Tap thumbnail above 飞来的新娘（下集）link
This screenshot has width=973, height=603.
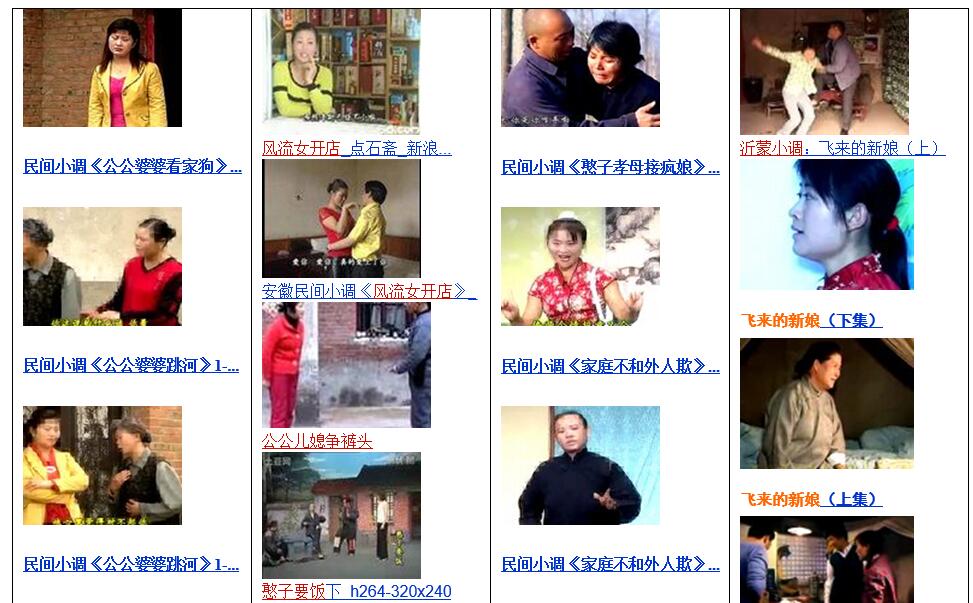tap(826, 225)
